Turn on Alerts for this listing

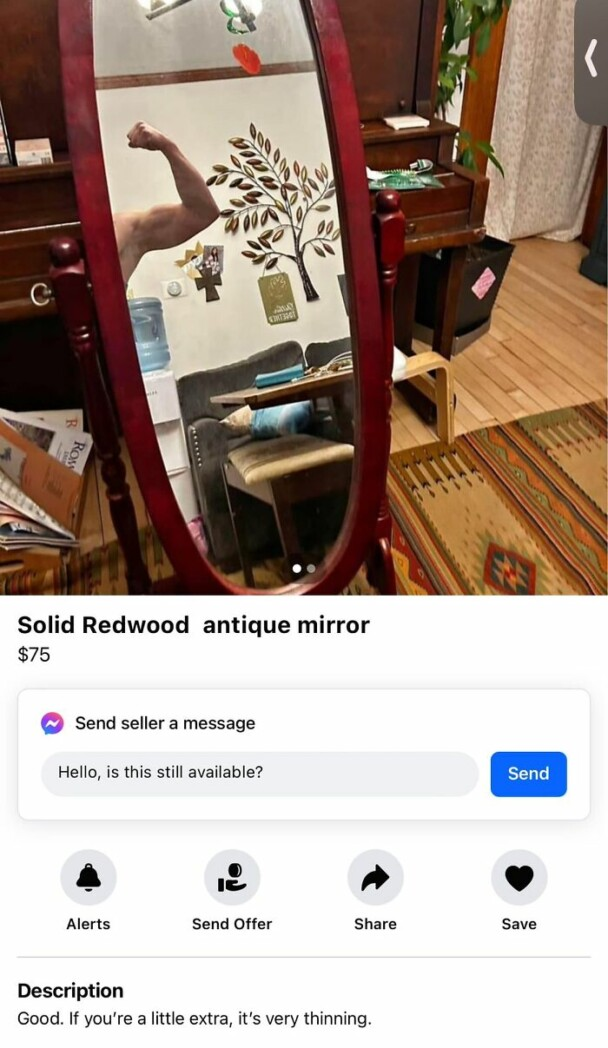pyautogui.click(x=88, y=878)
